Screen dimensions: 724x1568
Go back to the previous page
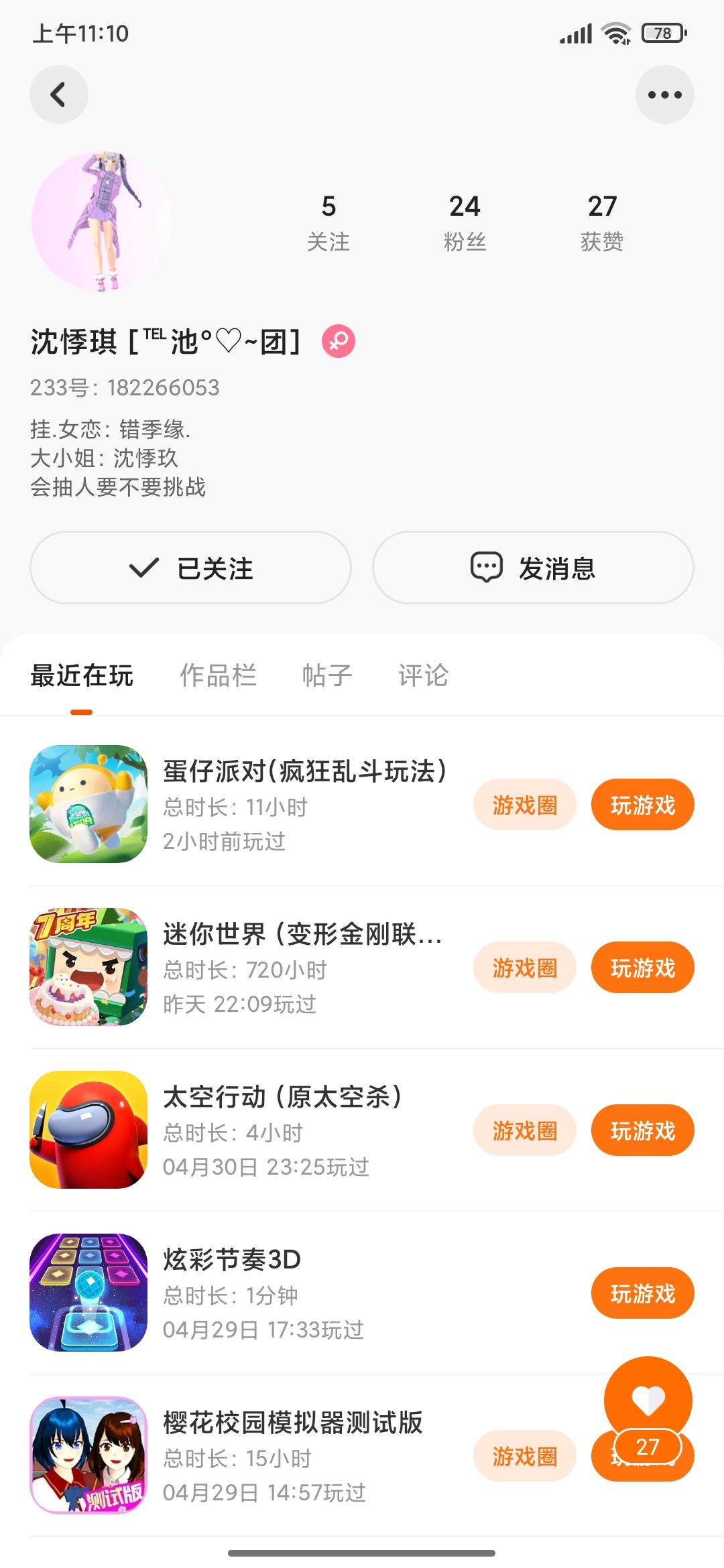point(59,94)
